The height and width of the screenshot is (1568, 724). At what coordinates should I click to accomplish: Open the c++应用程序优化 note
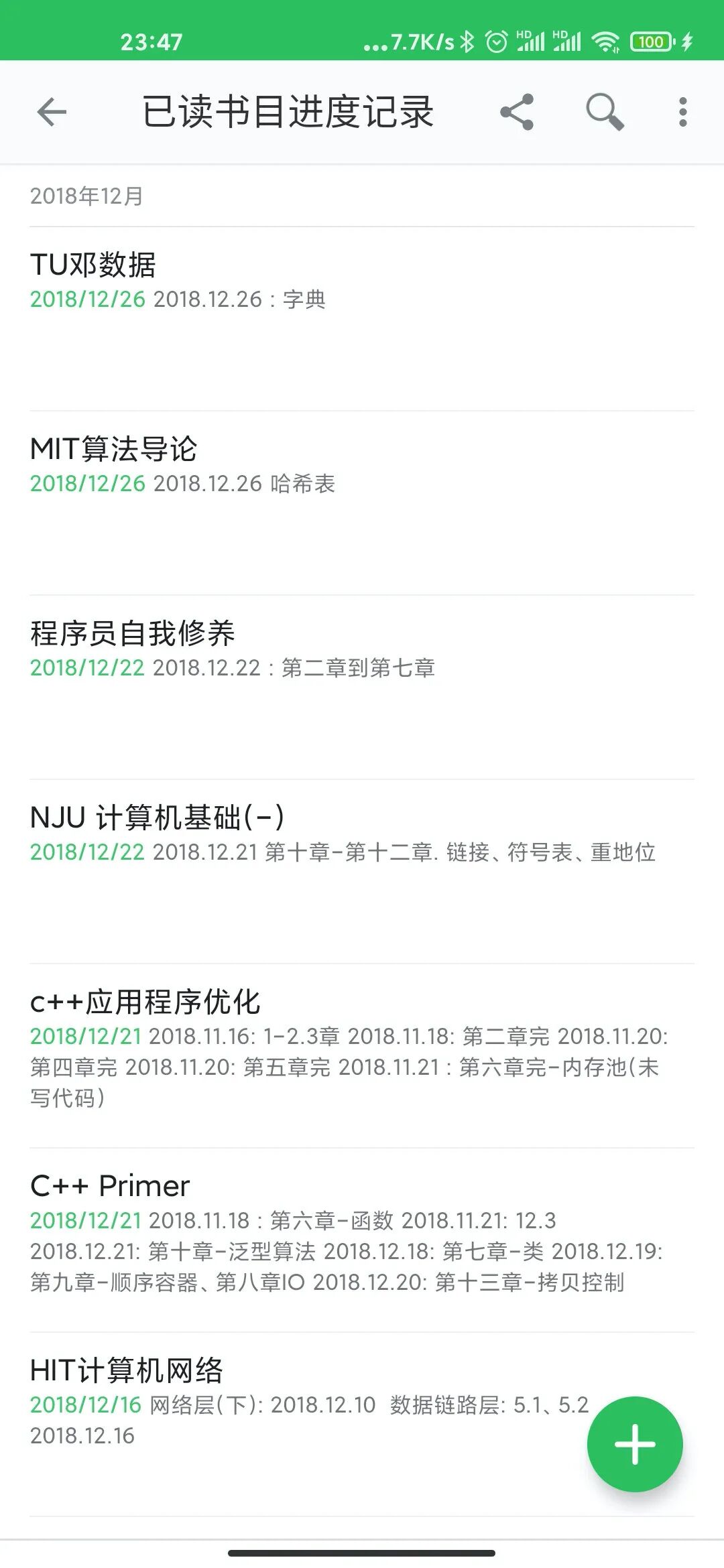362,1056
